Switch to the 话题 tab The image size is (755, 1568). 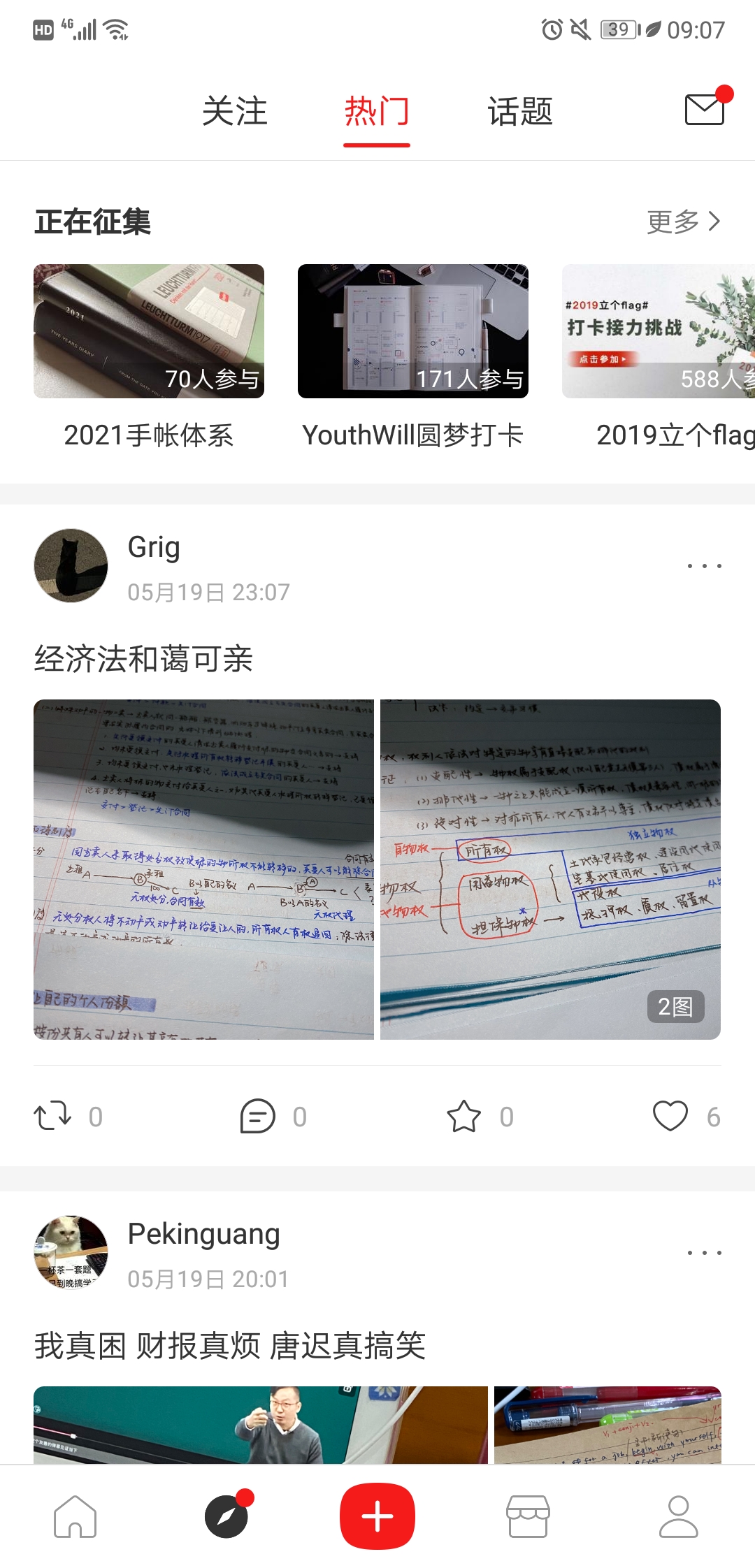[x=520, y=111]
